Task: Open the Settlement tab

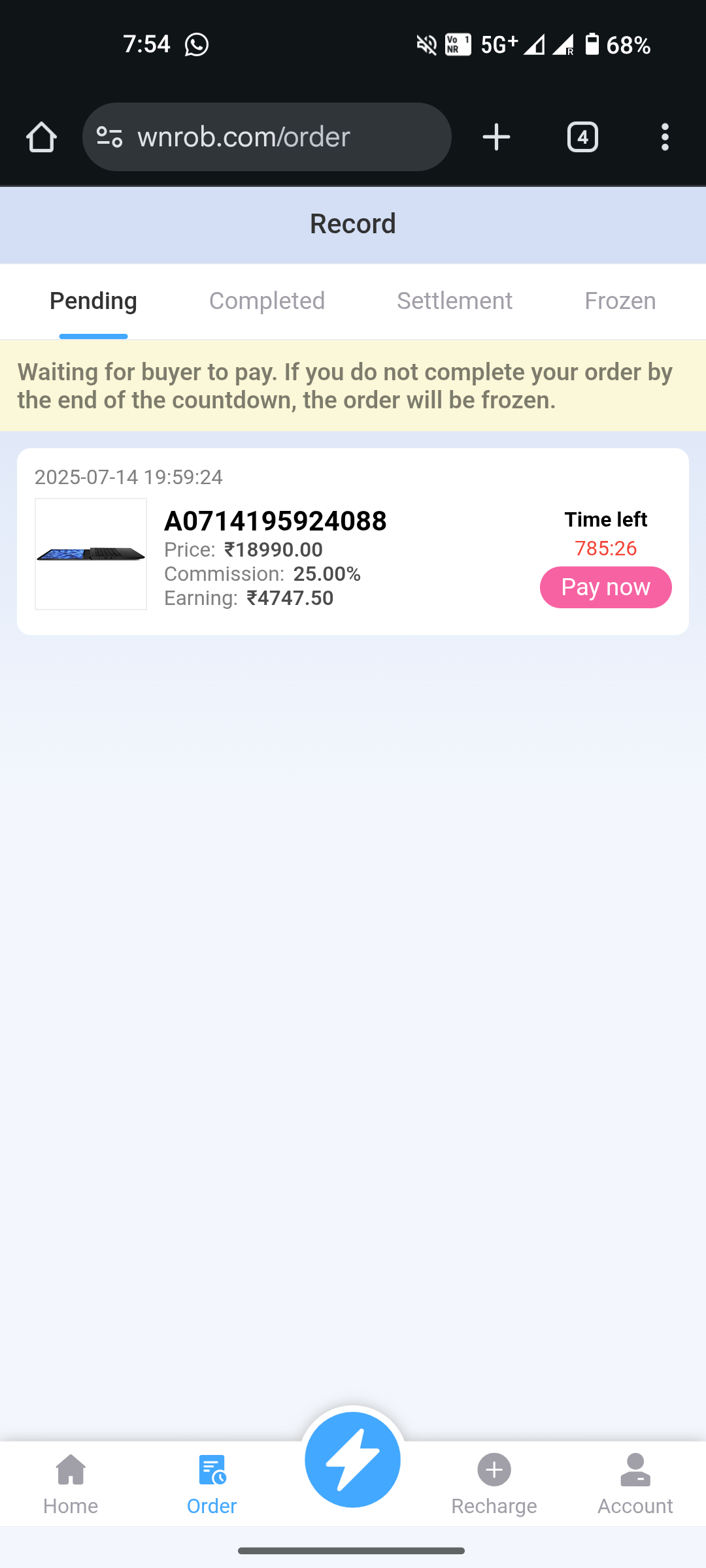Action: (x=454, y=301)
